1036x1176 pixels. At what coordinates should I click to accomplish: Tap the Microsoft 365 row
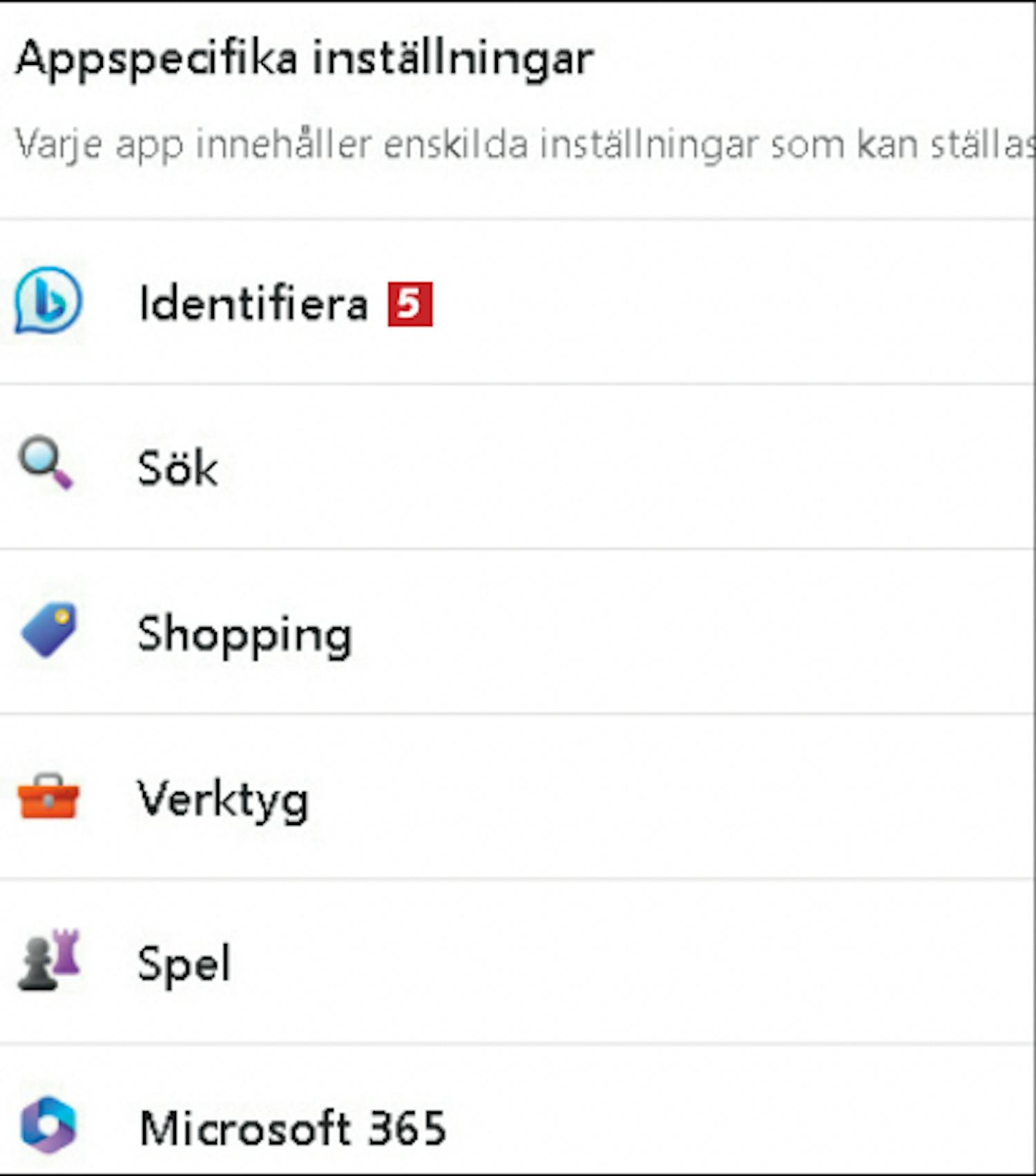point(293,1127)
